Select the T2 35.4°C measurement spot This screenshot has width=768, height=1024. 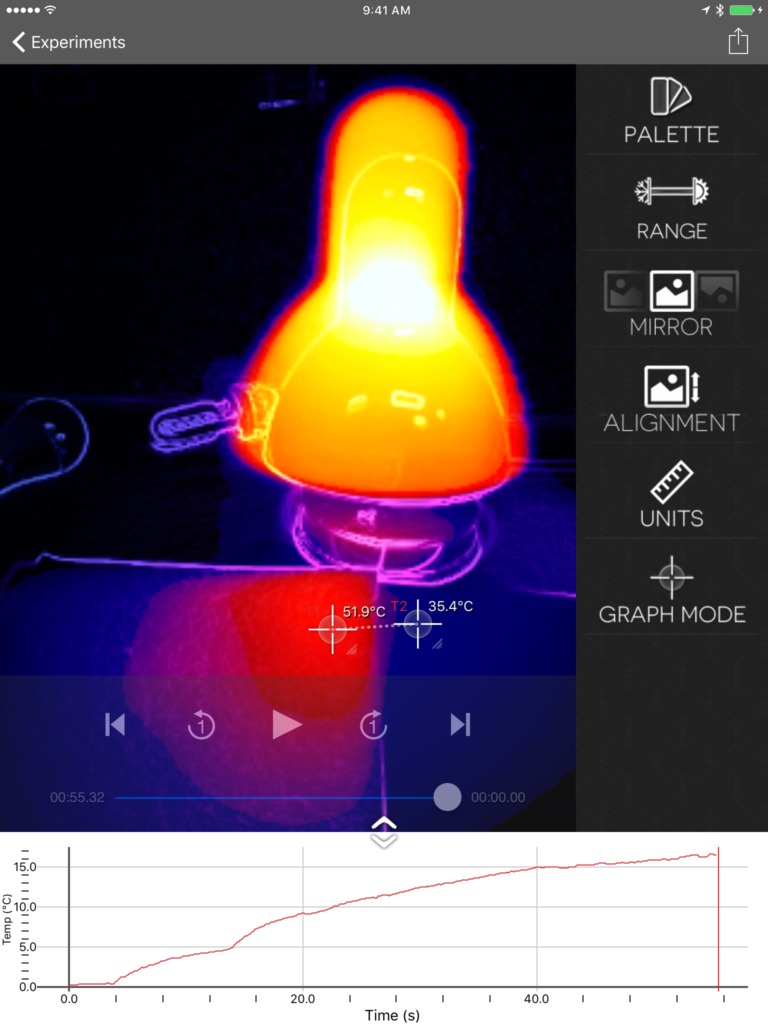418,624
